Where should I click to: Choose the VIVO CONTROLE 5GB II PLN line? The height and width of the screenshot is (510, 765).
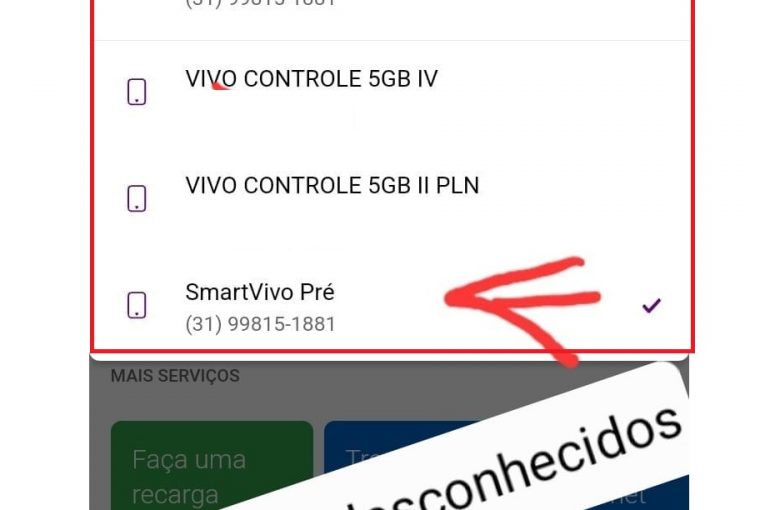pyautogui.click(x=332, y=186)
